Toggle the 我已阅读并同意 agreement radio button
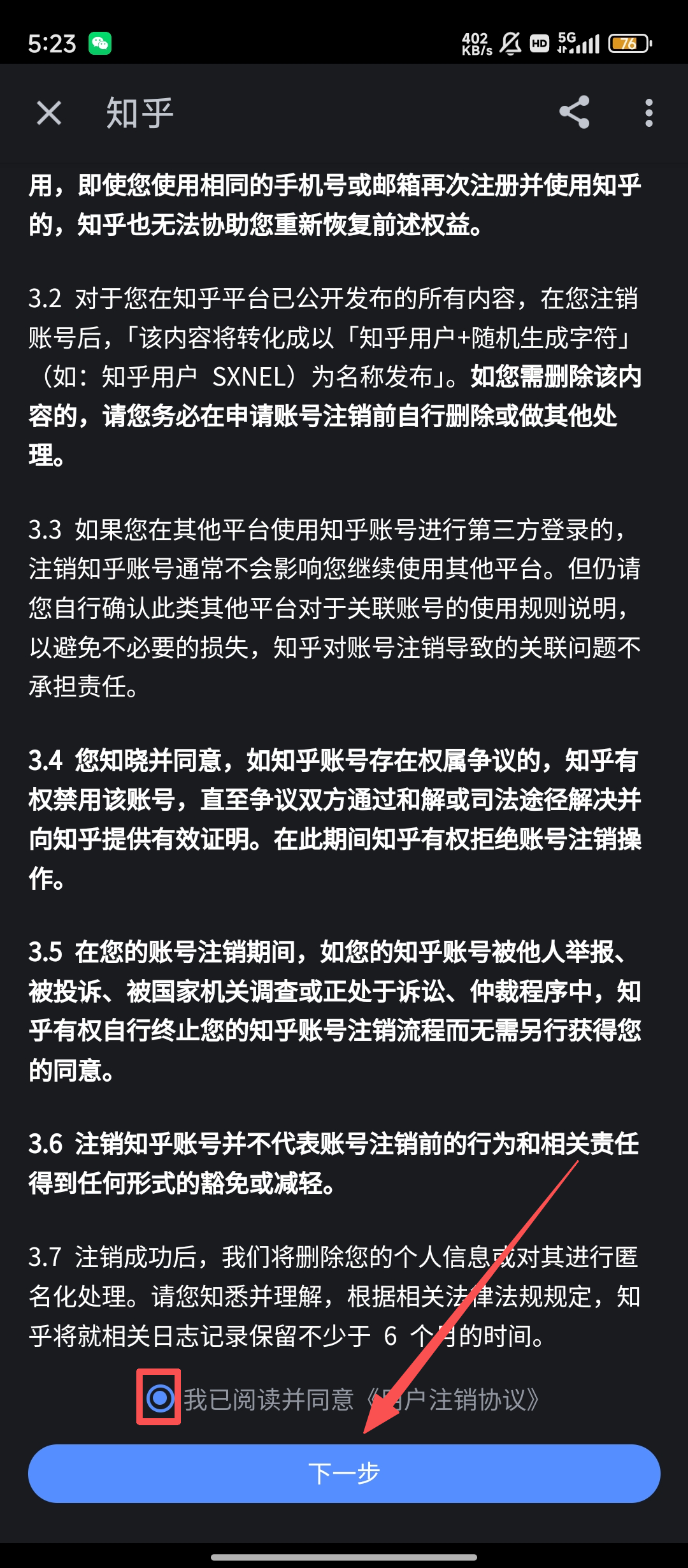This screenshot has width=688, height=1568. point(159,1399)
